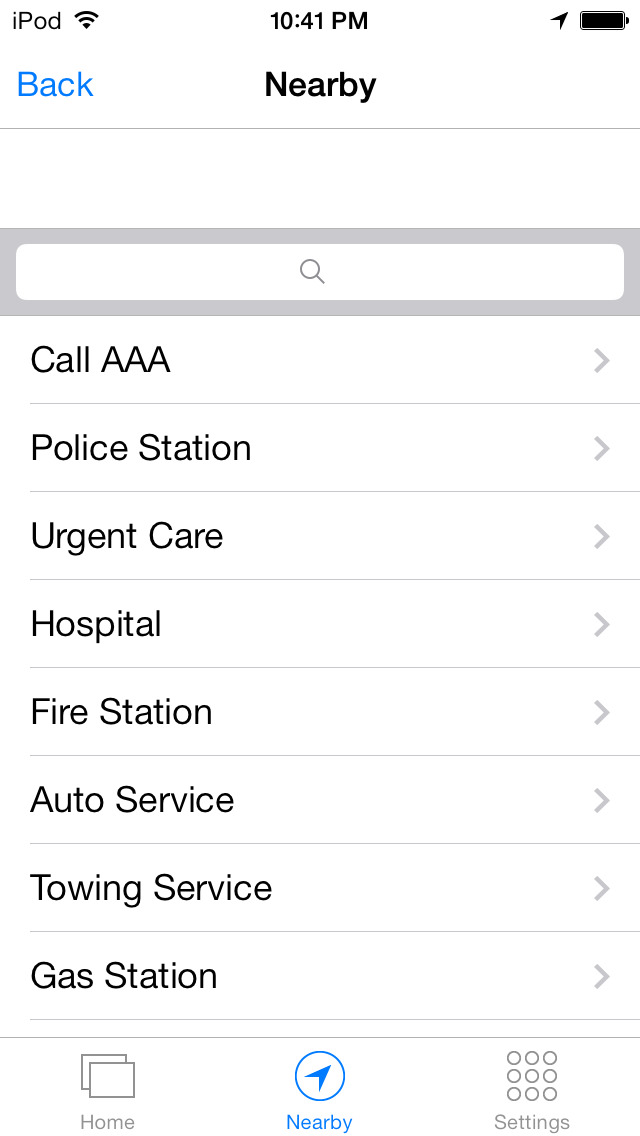Viewport: 640px width, 1136px height.
Task: Select Police Station from the list
Action: tap(320, 448)
